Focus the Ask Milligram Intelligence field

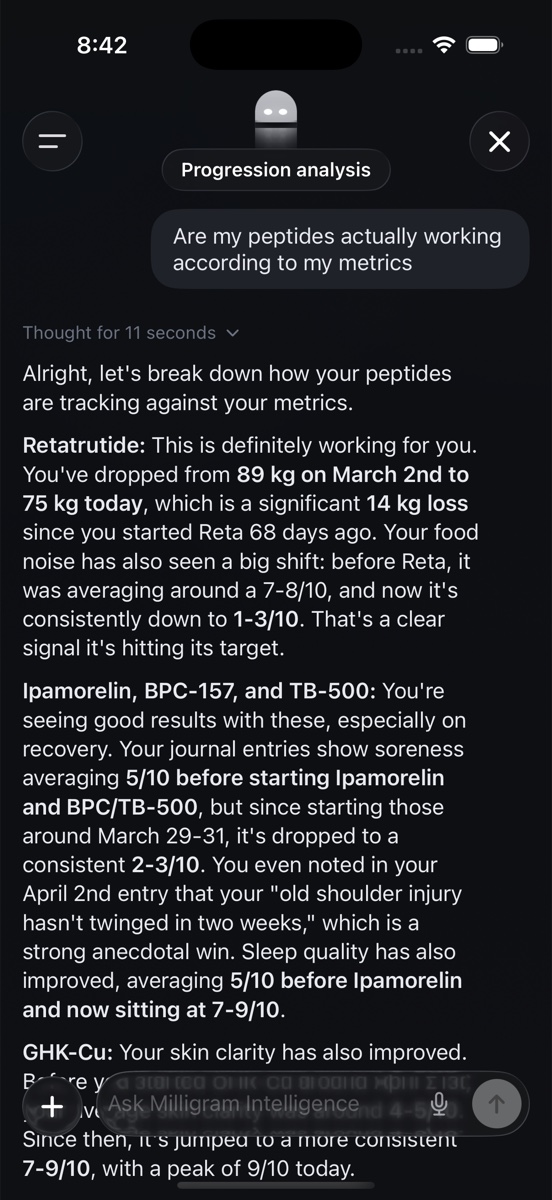point(261,1104)
